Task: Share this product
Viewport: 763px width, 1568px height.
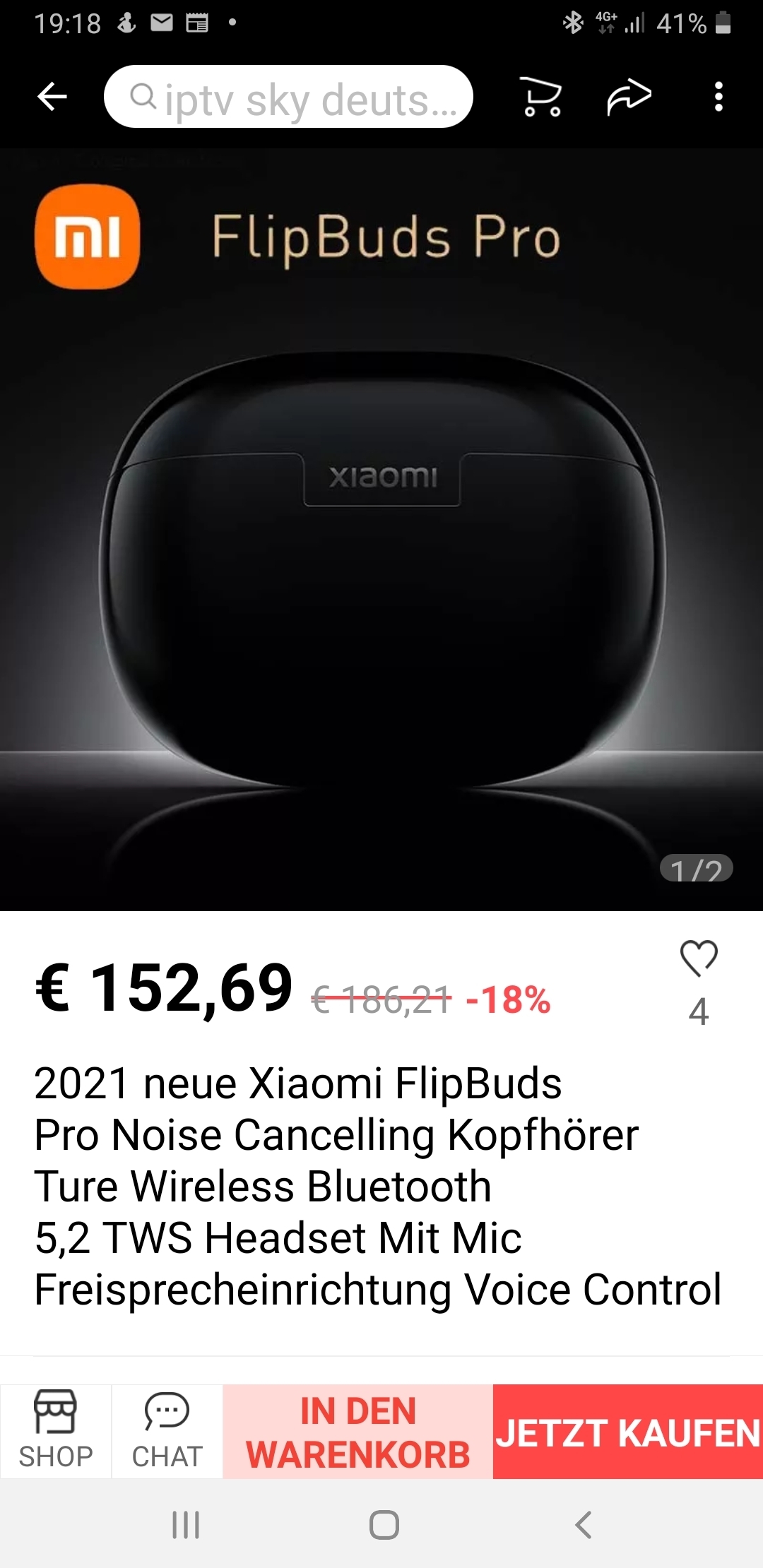Action: coord(629,97)
